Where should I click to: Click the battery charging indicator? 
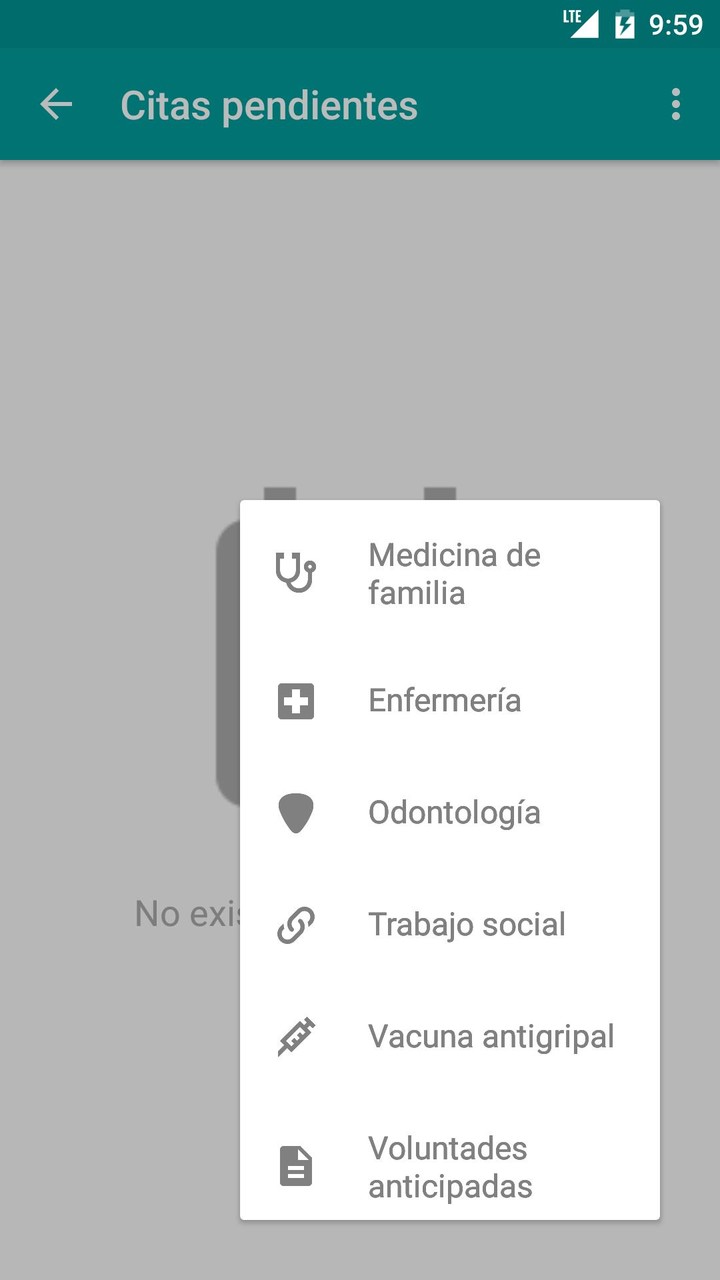click(625, 22)
